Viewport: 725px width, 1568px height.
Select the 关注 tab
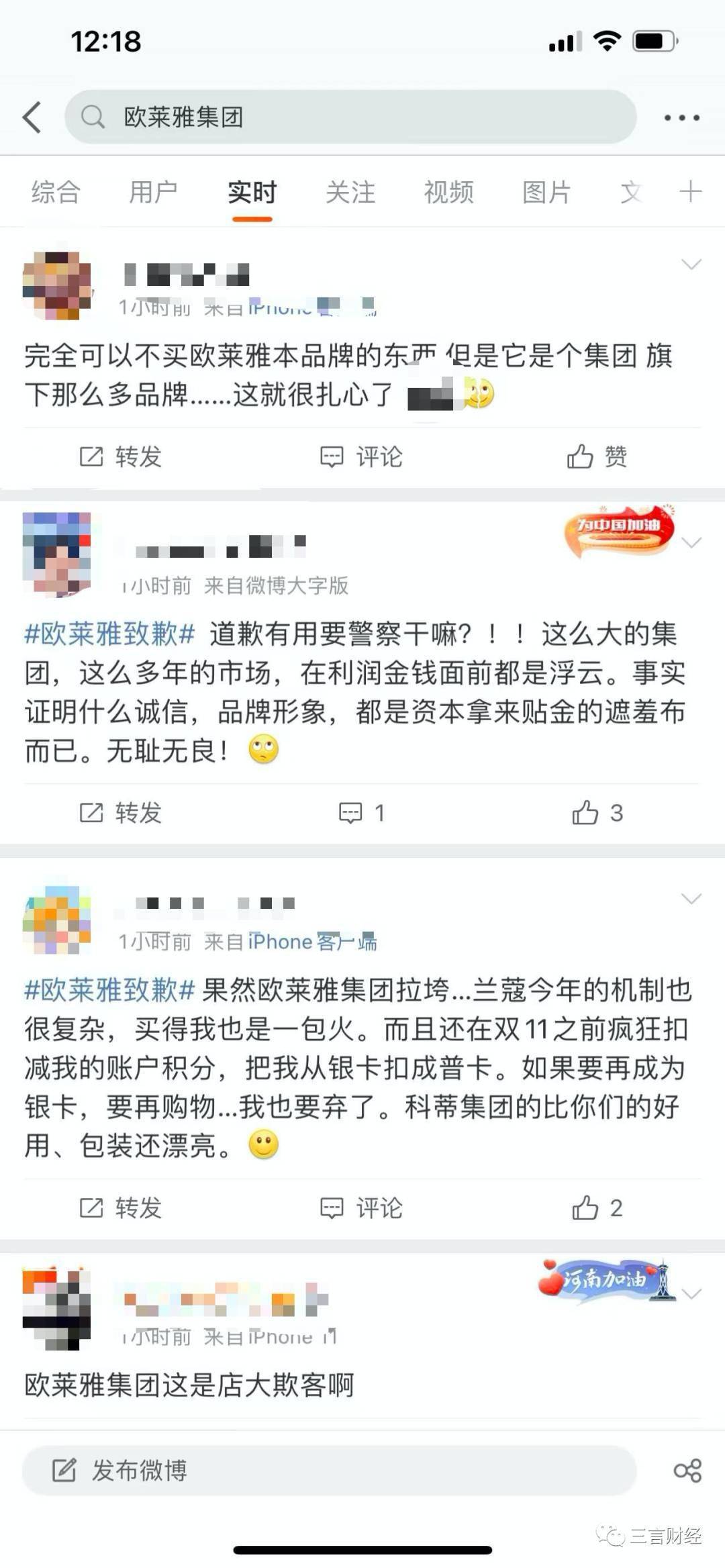tap(350, 193)
